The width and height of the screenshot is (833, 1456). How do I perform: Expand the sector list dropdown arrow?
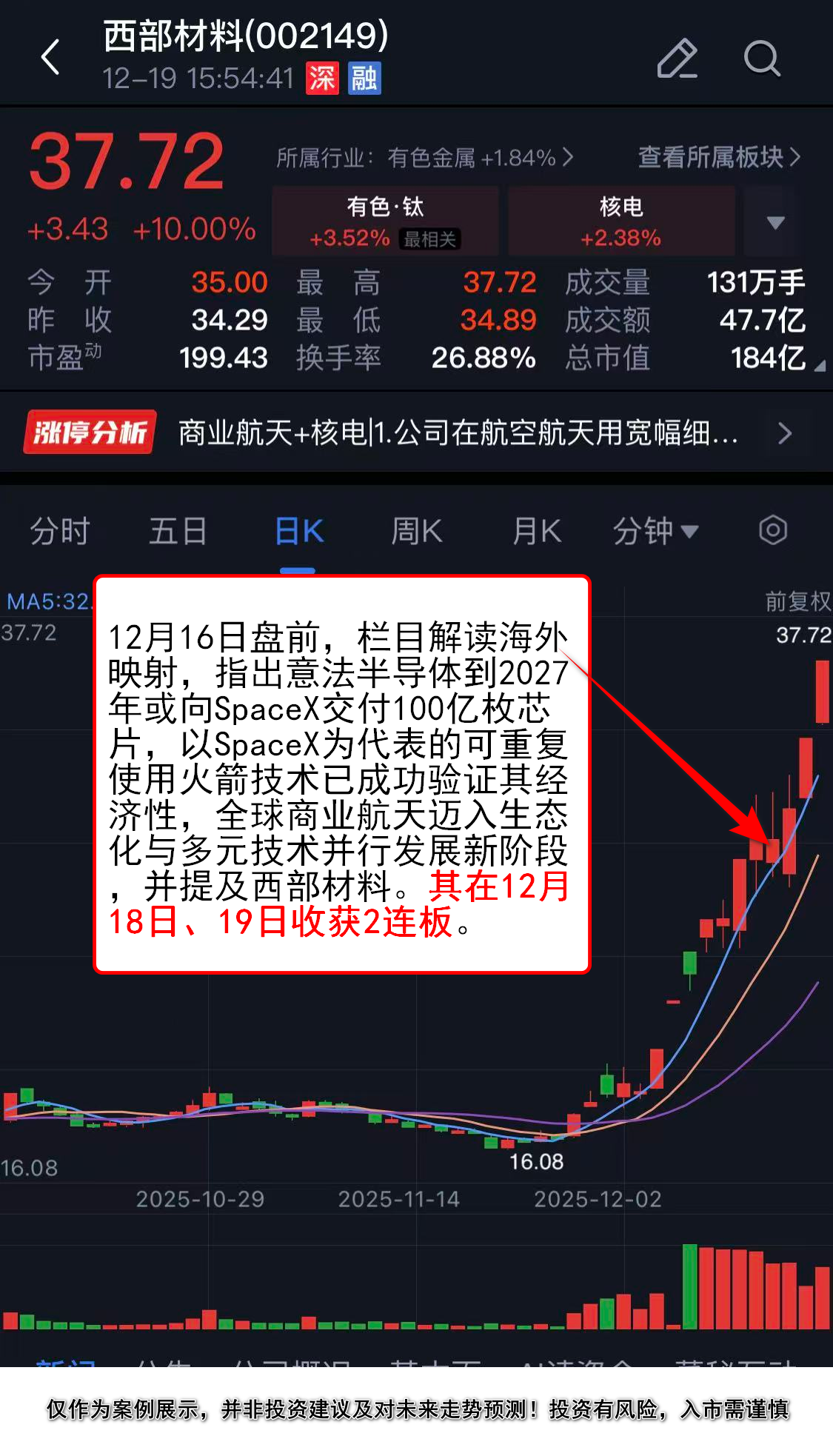pyautogui.click(x=775, y=222)
